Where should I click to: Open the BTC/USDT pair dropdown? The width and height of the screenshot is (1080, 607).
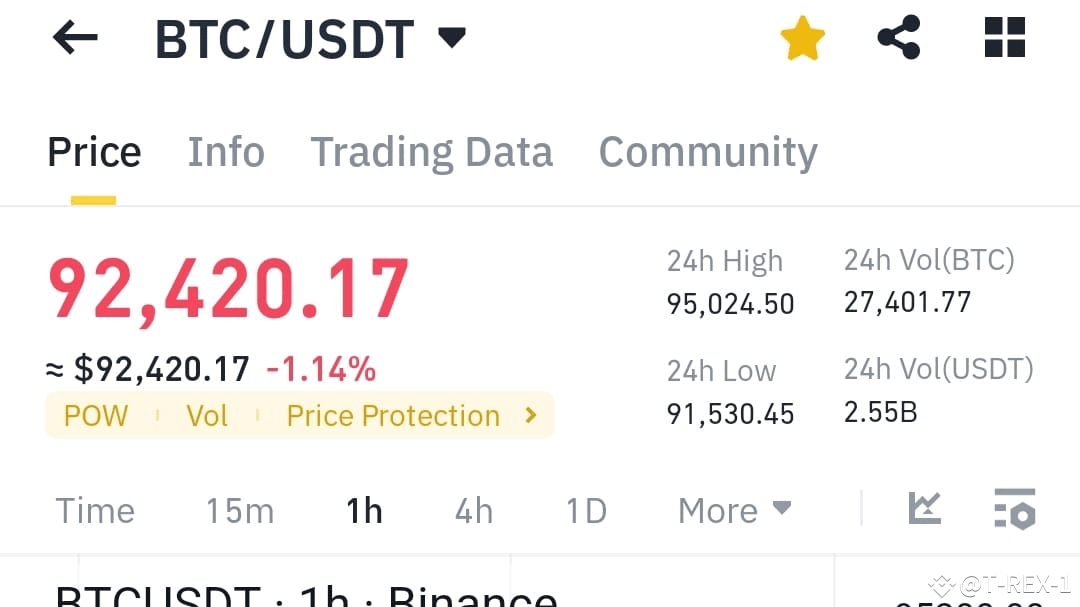point(451,39)
